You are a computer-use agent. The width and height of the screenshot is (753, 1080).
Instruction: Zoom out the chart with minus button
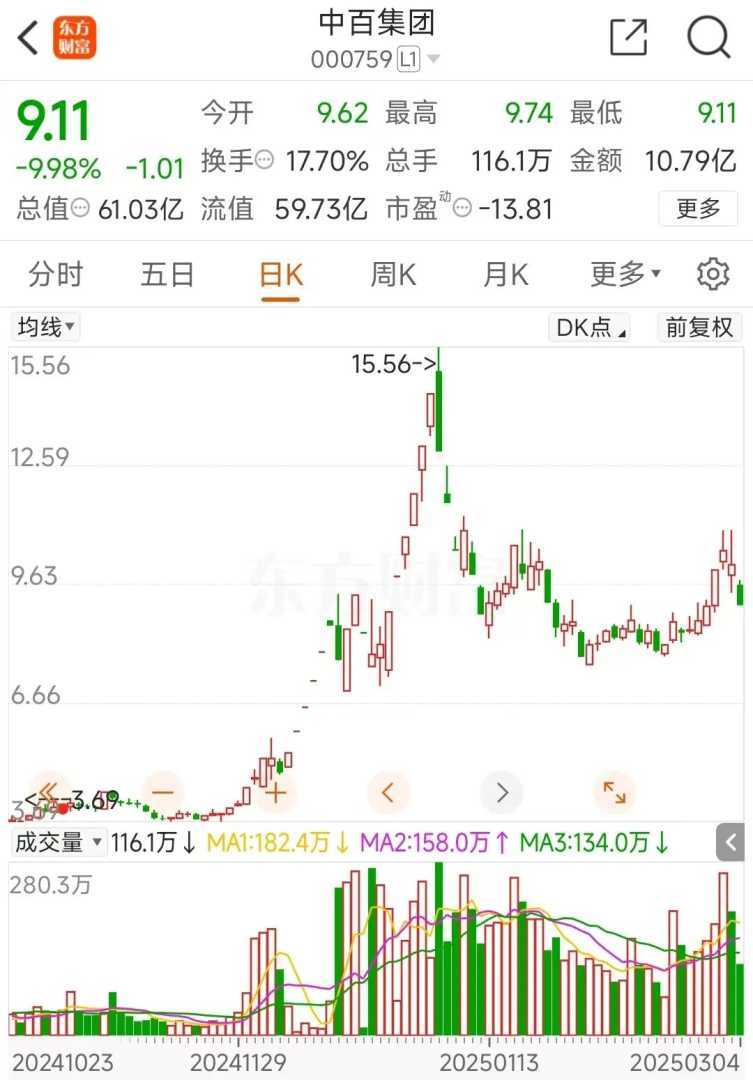[x=163, y=793]
